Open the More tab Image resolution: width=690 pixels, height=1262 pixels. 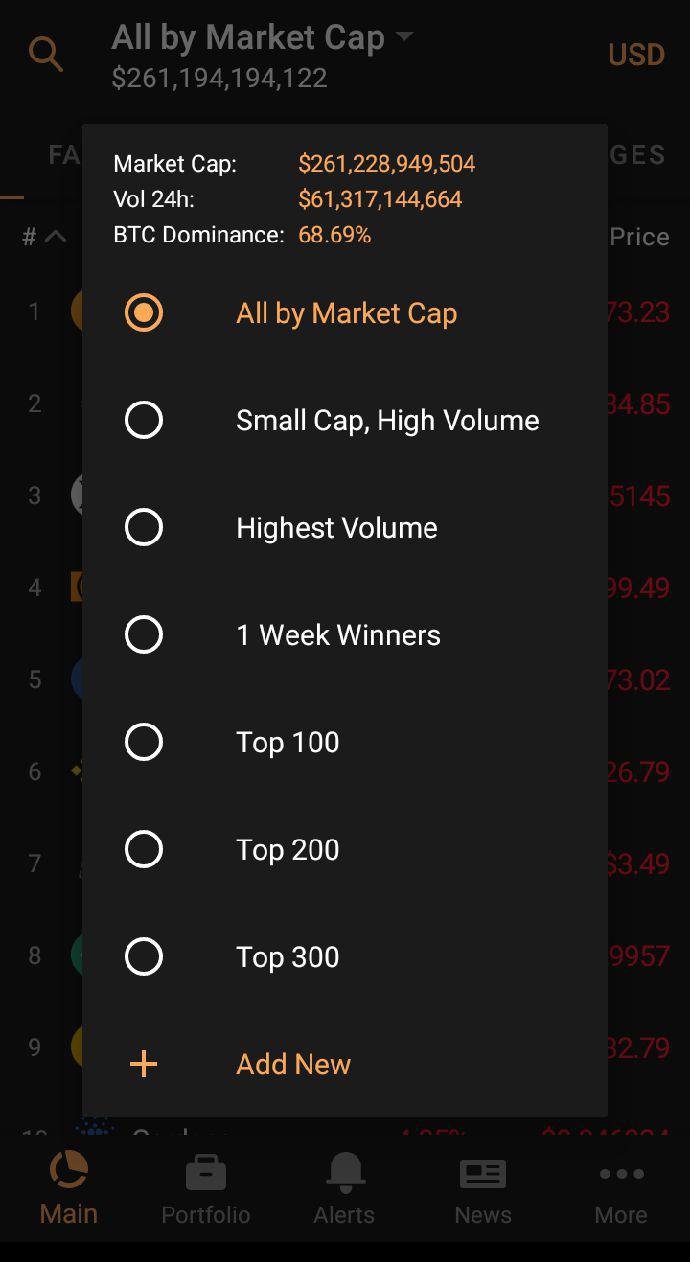point(621,1189)
